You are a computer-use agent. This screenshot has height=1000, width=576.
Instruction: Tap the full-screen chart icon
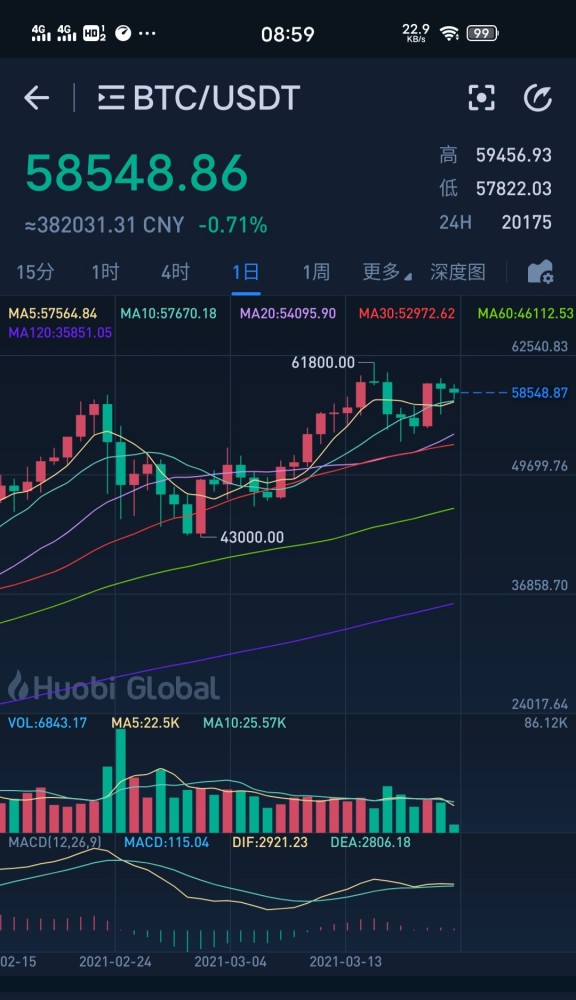(482, 98)
